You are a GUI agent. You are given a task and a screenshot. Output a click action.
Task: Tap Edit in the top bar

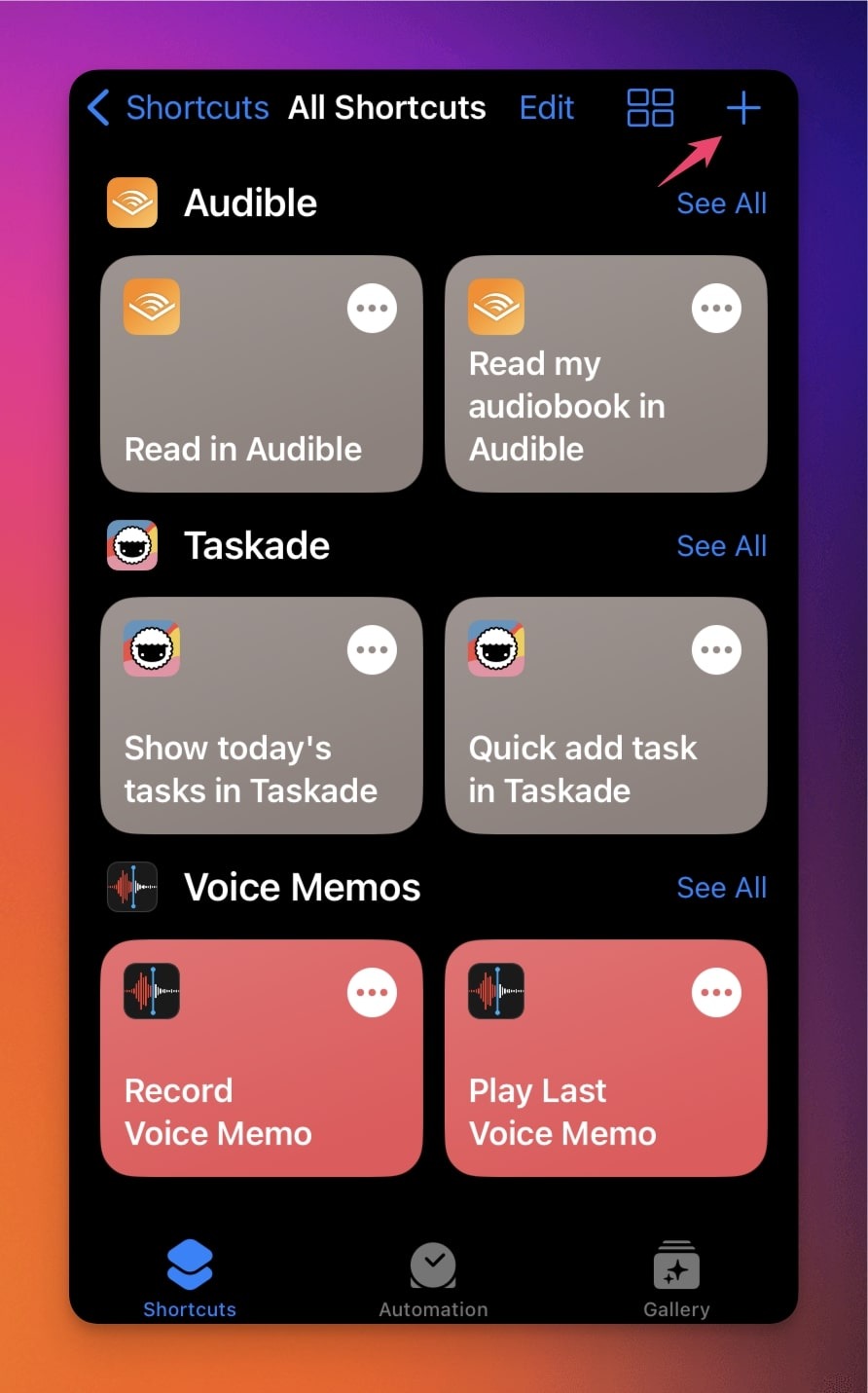point(547,107)
